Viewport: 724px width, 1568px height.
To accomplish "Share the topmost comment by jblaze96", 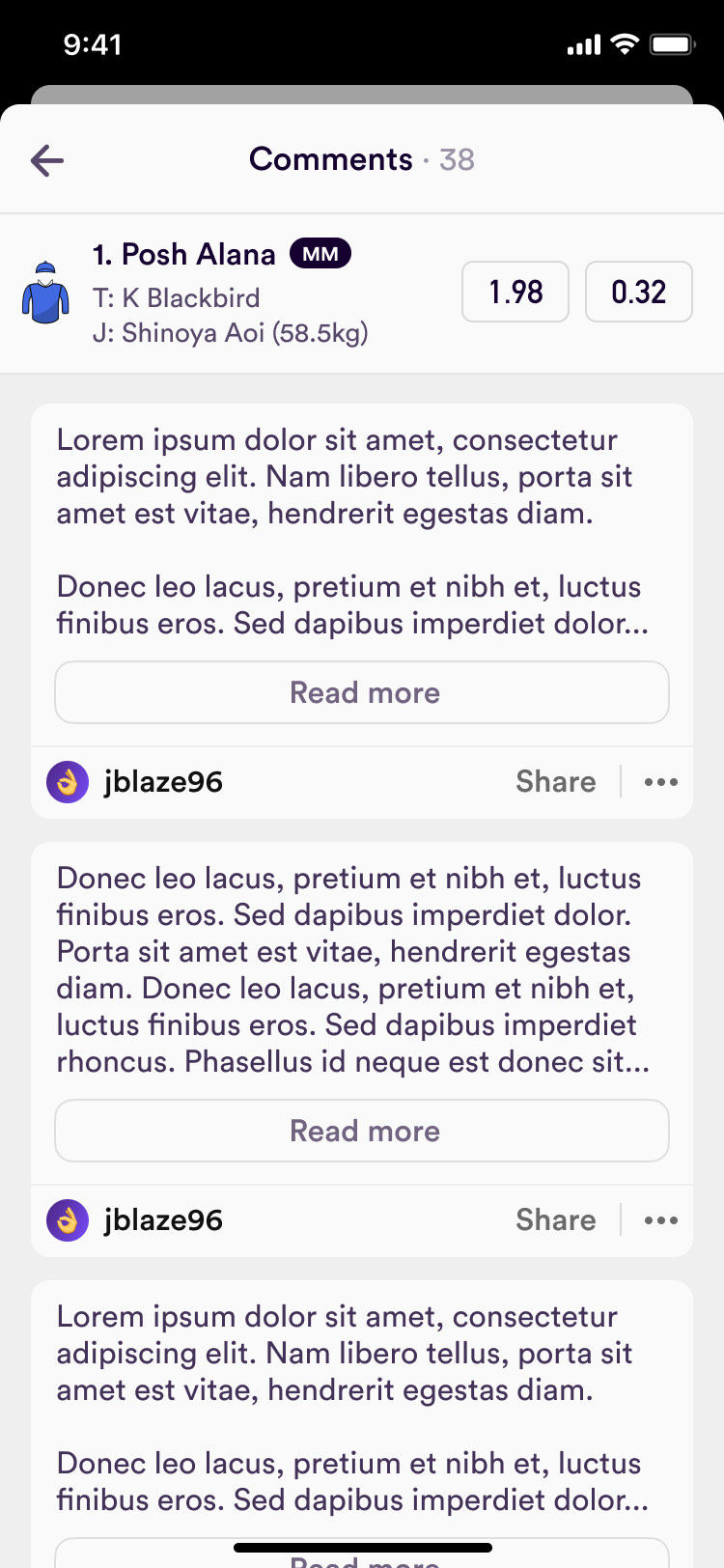I will point(555,782).
